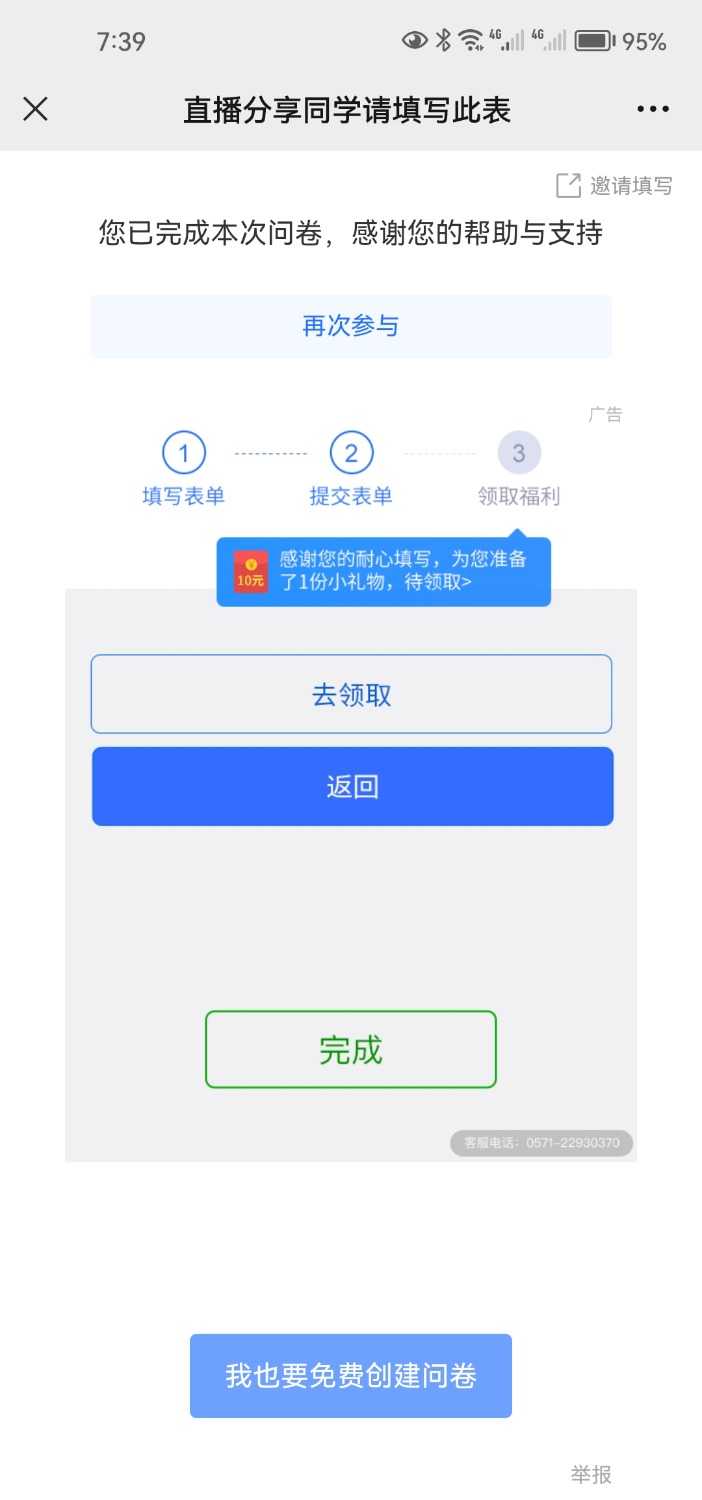This screenshot has height=1500, width=702.
Task: Tap 邀请填写 to invite others
Action: [615, 185]
